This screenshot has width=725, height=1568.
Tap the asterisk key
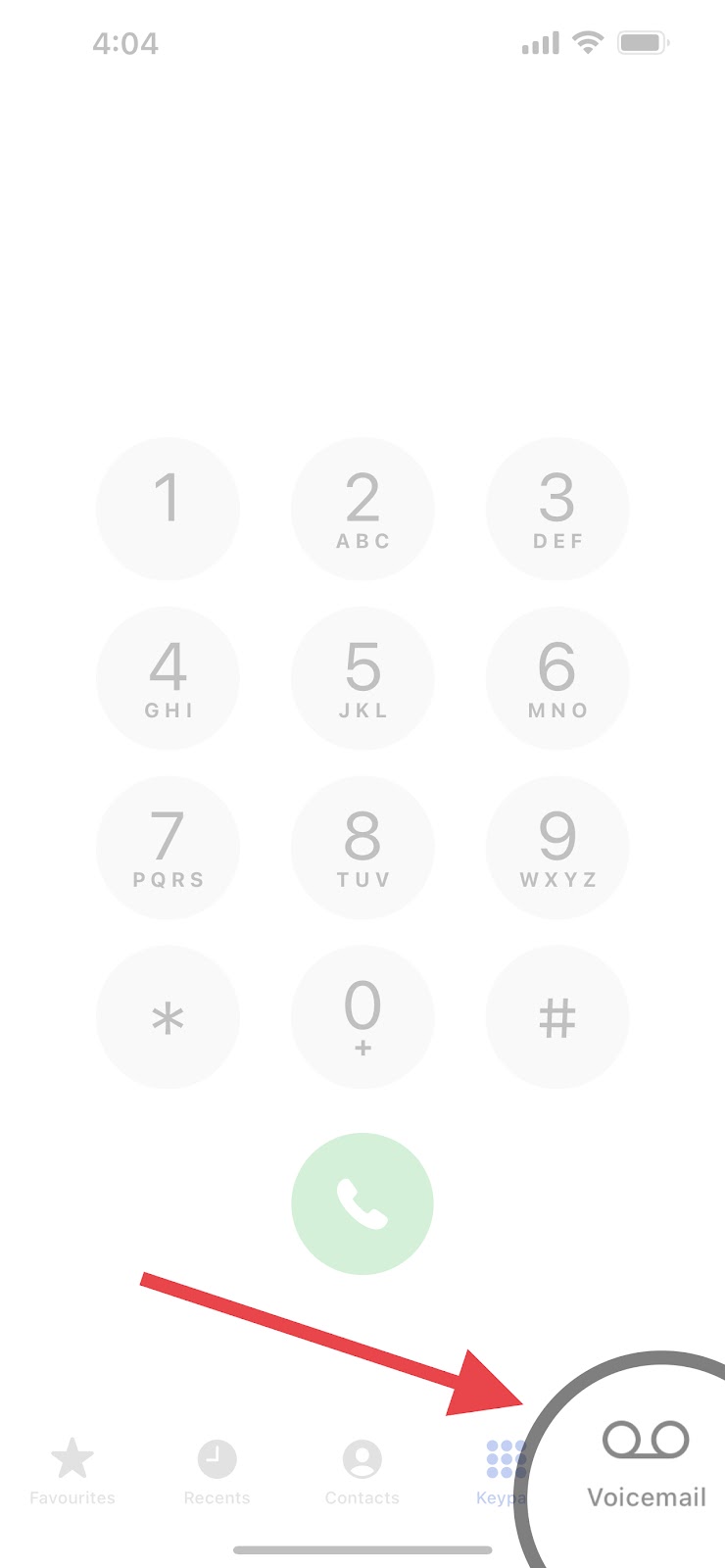[168, 1017]
